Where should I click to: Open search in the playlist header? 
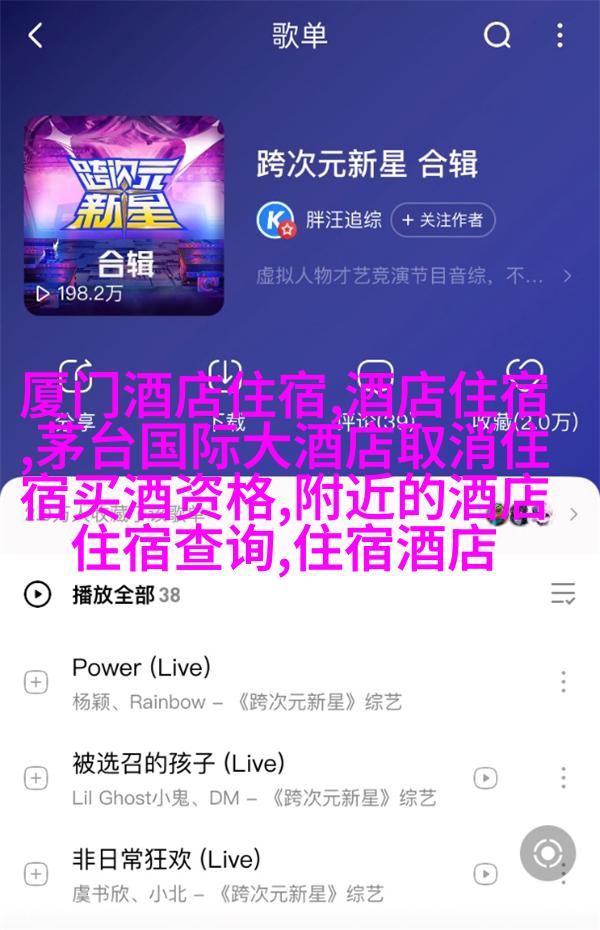tap(497, 37)
